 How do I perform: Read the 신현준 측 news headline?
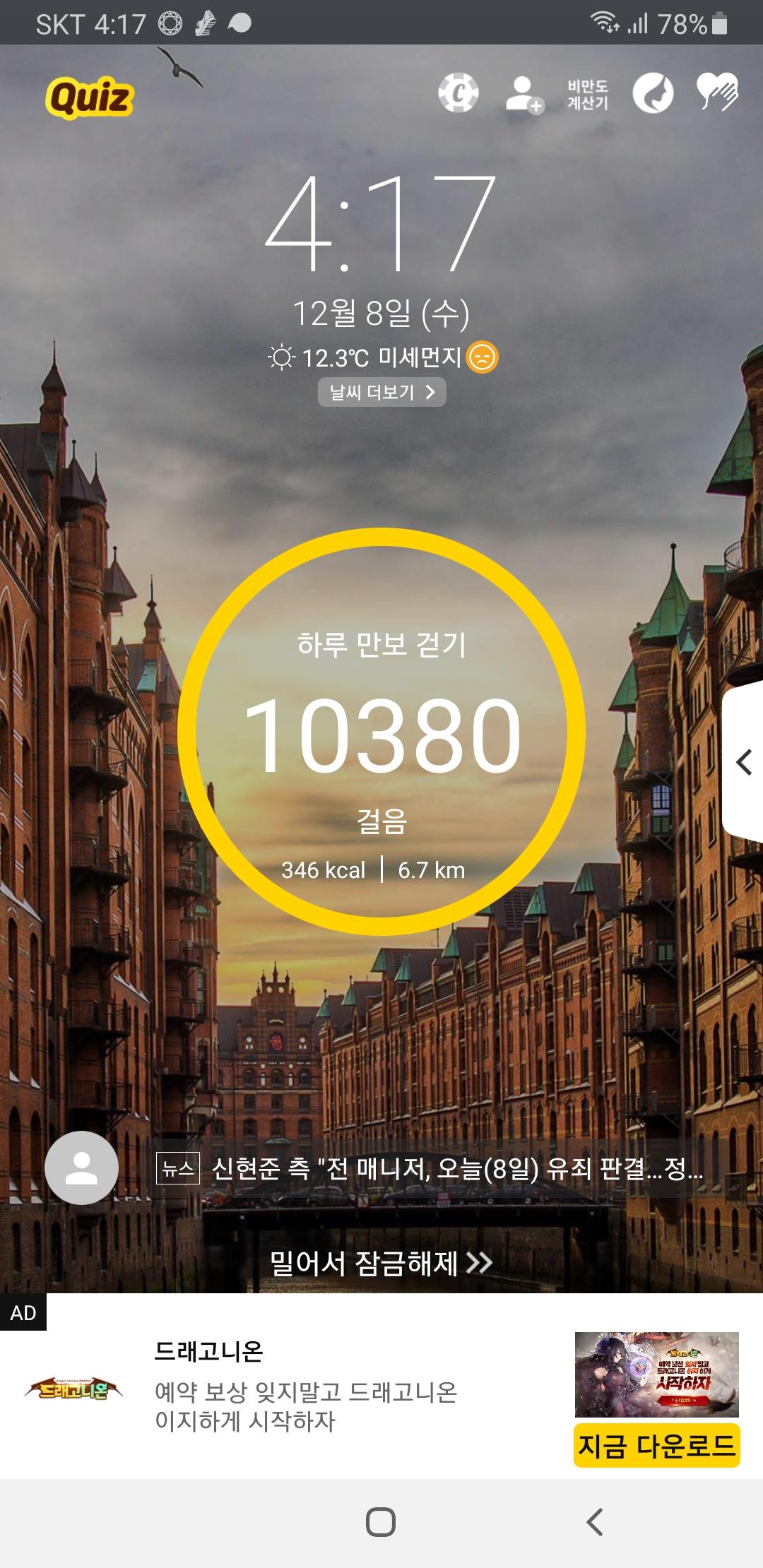pyautogui.click(x=456, y=1170)
